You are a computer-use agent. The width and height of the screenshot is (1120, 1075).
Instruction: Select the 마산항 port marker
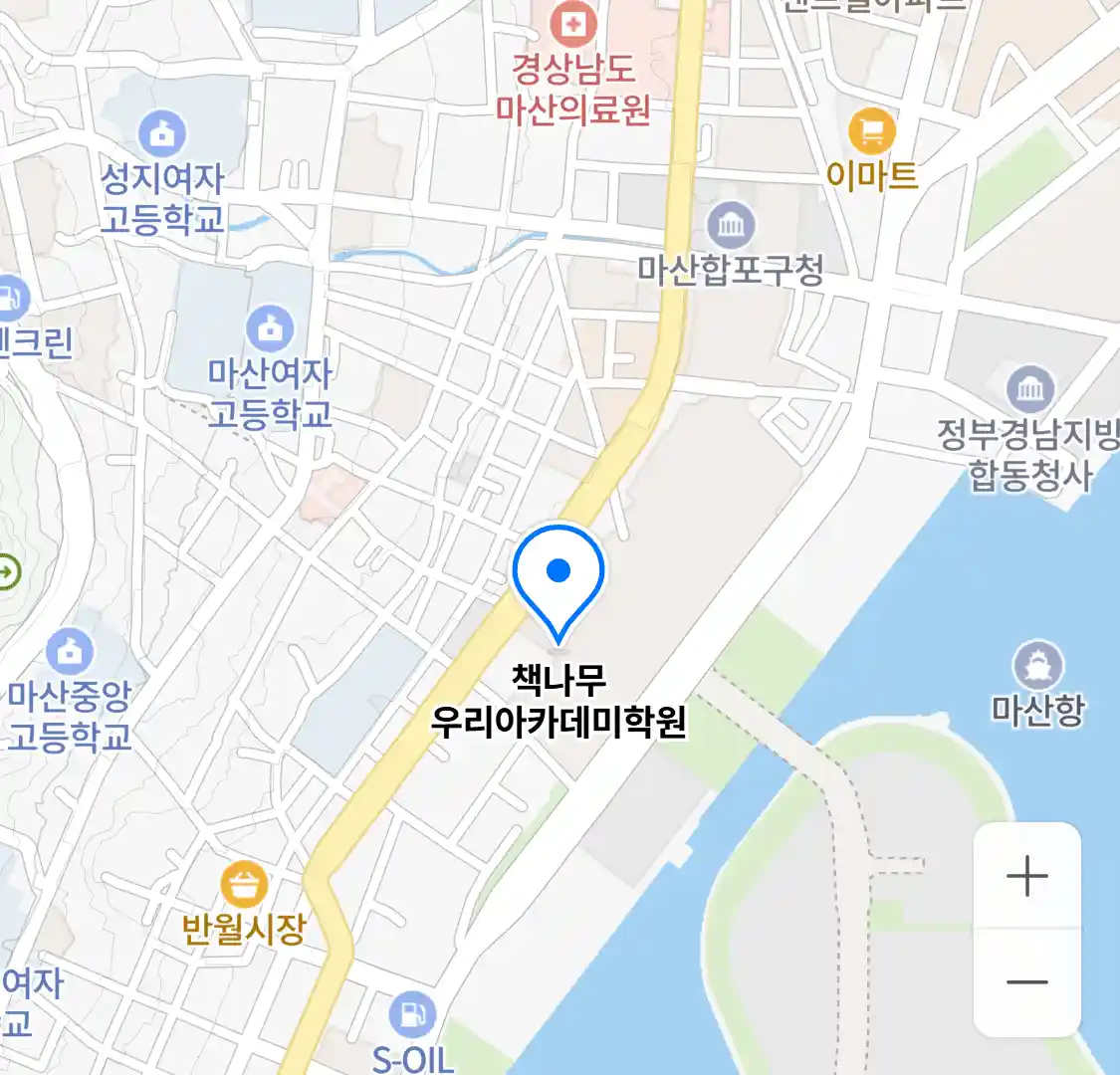[1037, 666]
